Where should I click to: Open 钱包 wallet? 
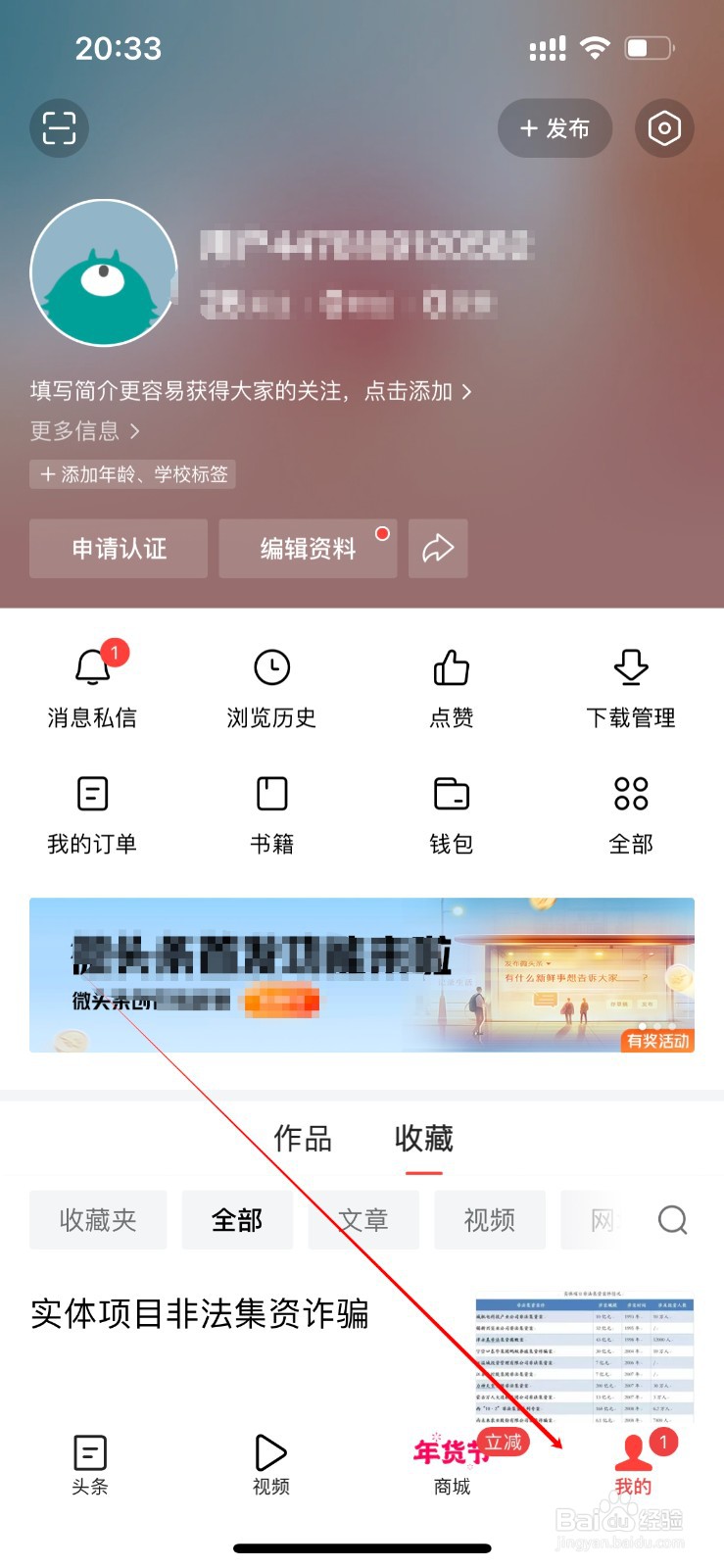[450, 813]
